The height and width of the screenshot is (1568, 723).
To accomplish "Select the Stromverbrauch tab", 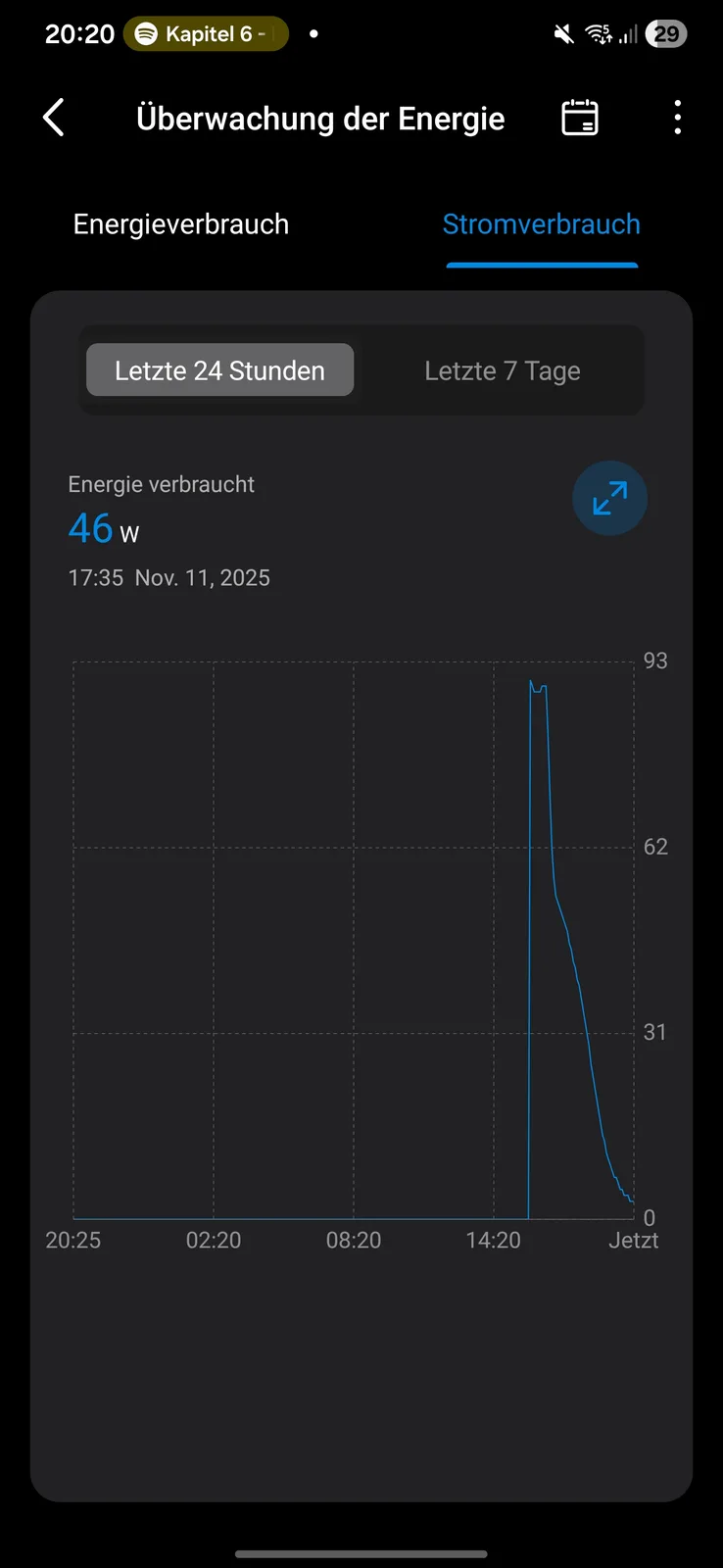I will (x=541, y=224).
